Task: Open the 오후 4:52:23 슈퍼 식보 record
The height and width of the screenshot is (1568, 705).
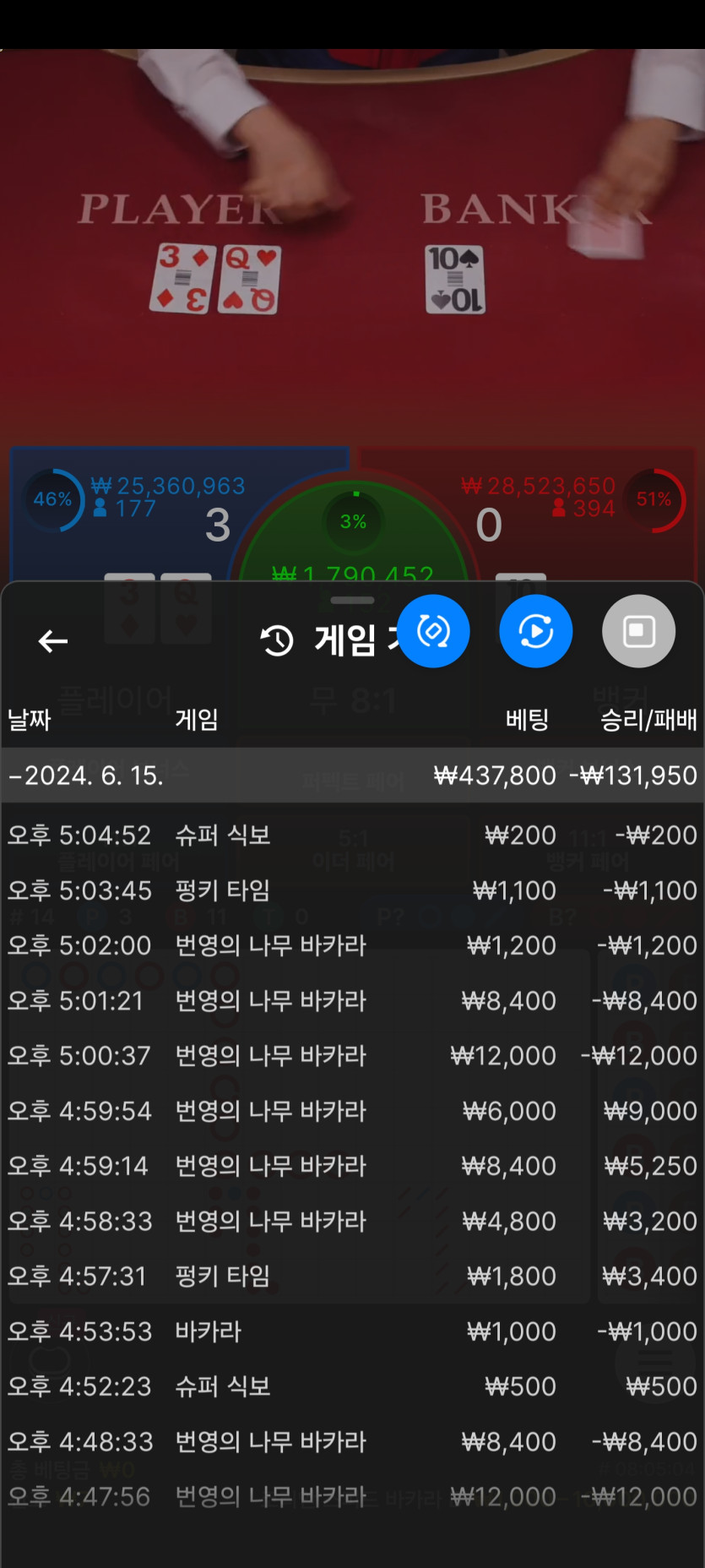Action: (352, 1386)
